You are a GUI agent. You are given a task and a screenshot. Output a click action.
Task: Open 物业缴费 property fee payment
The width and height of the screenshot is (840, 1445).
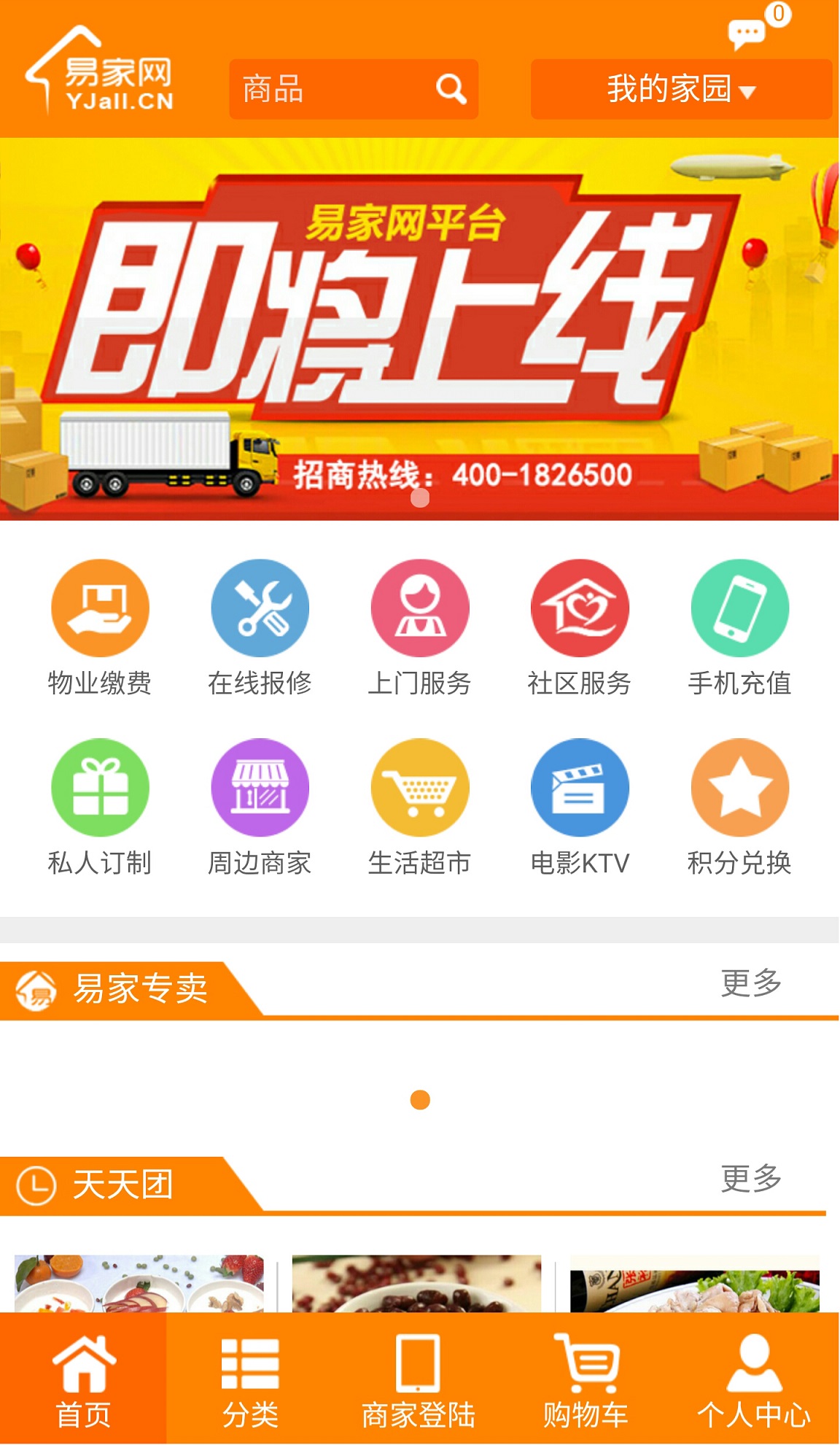(100, 627)
